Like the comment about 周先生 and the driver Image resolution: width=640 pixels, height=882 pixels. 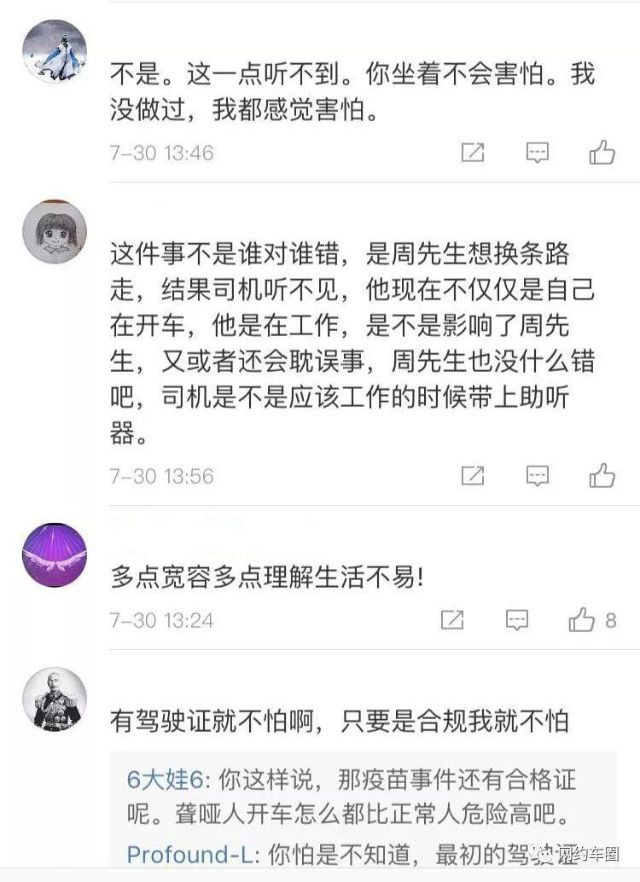[x=602, y=476]
